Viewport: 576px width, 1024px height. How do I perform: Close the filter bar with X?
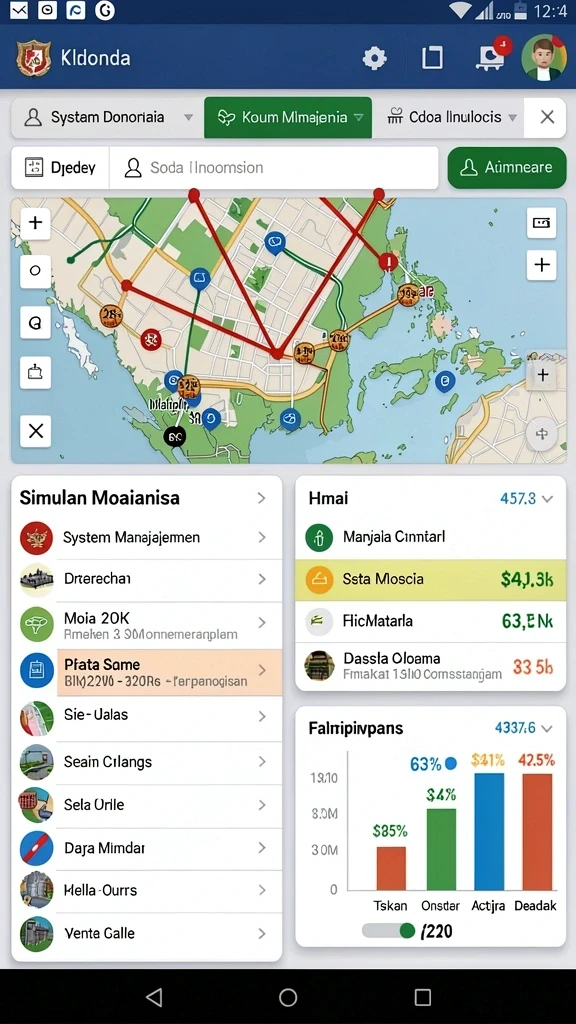pyautogui.click(x=547, y=118)
